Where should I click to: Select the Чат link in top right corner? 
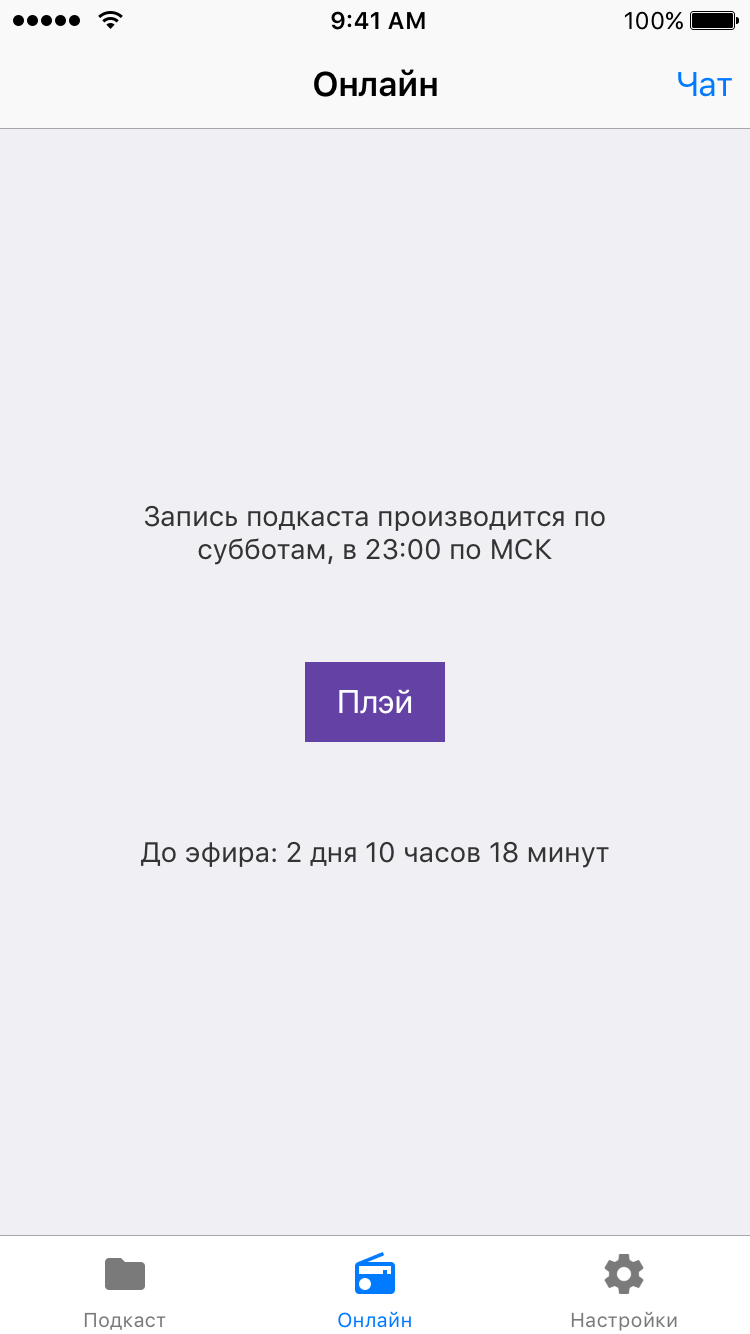[x=704, y=85]
